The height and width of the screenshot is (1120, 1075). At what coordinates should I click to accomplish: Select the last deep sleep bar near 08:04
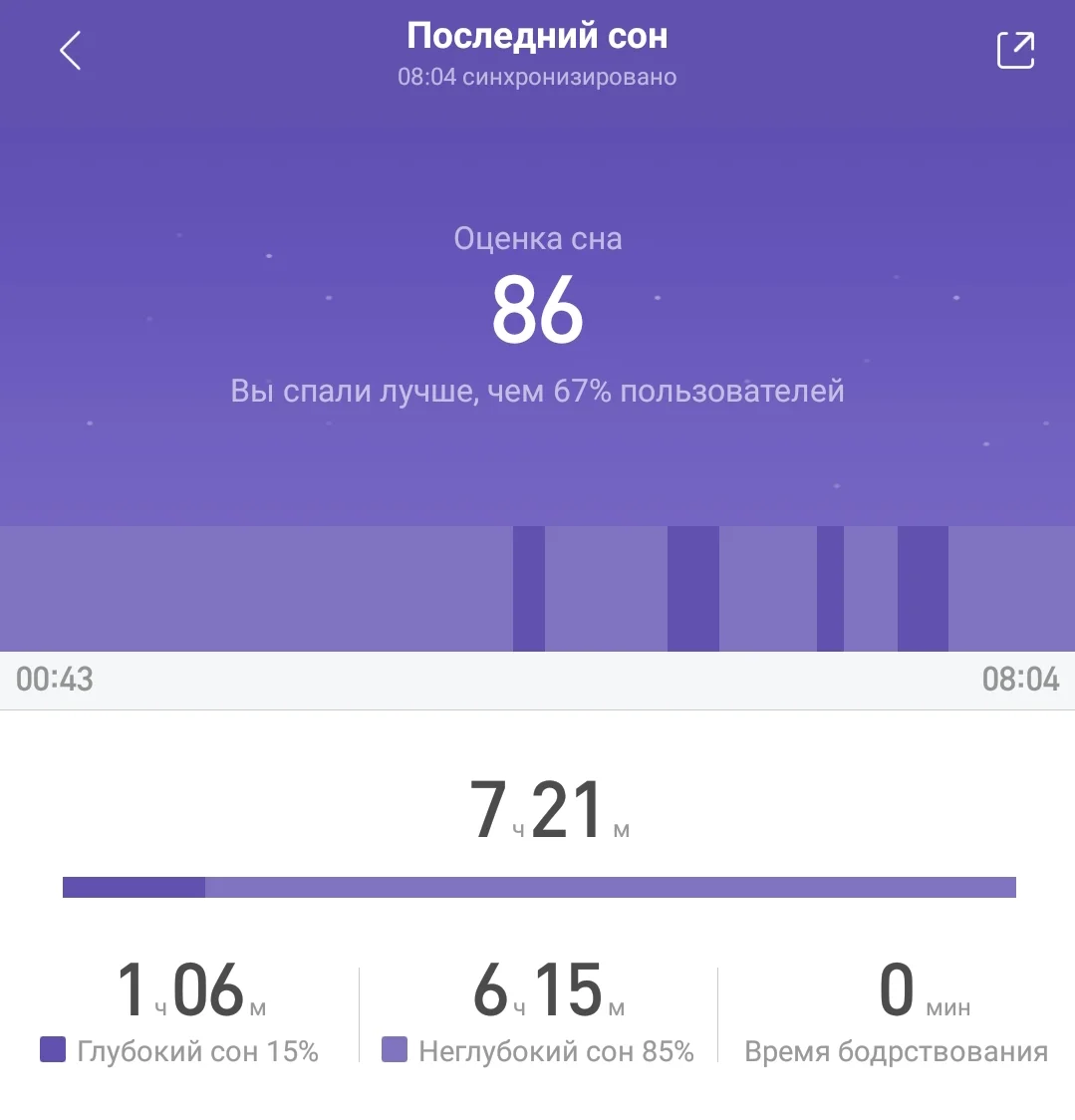pos(924,588)
